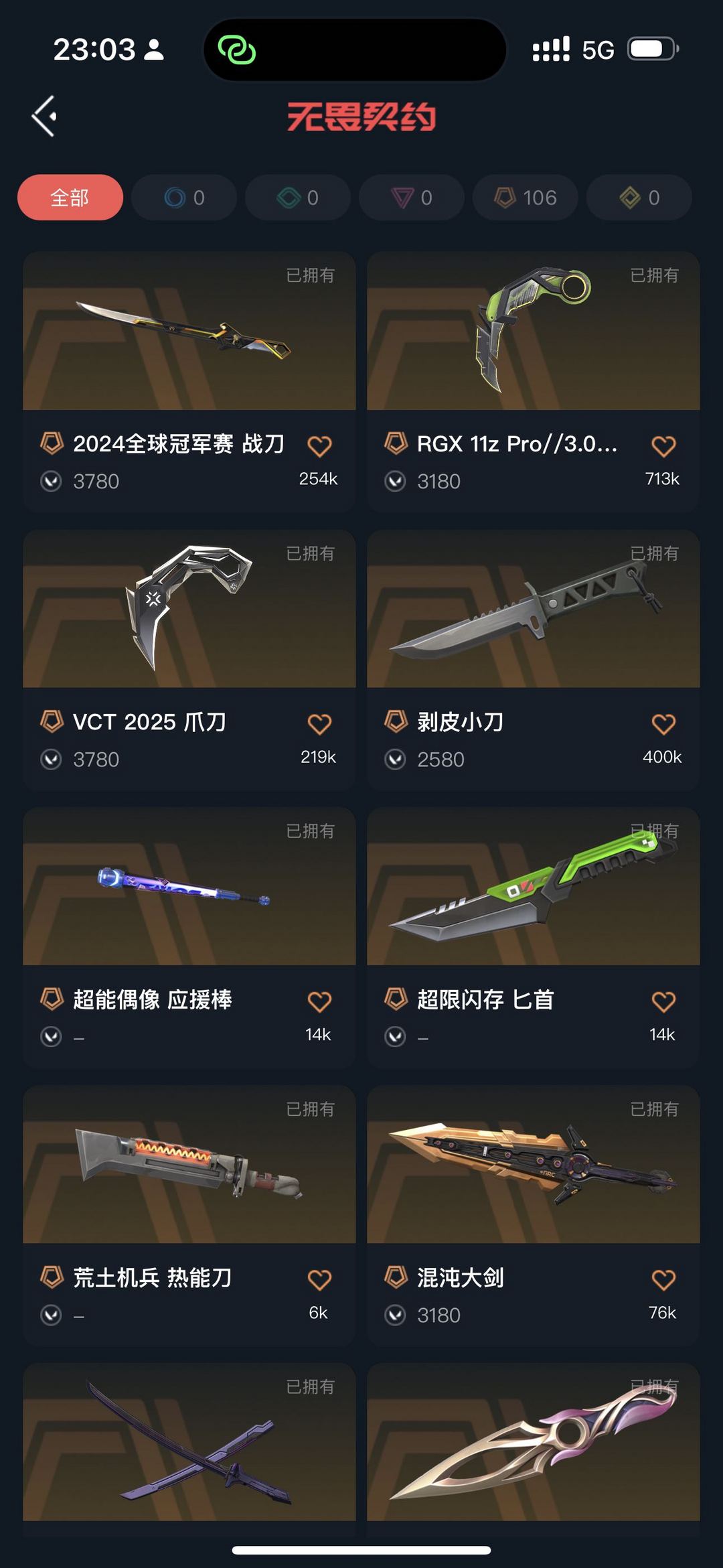Go back using the arrow icon
This screenshot has width=723, height=1568.
coord(44,116)
